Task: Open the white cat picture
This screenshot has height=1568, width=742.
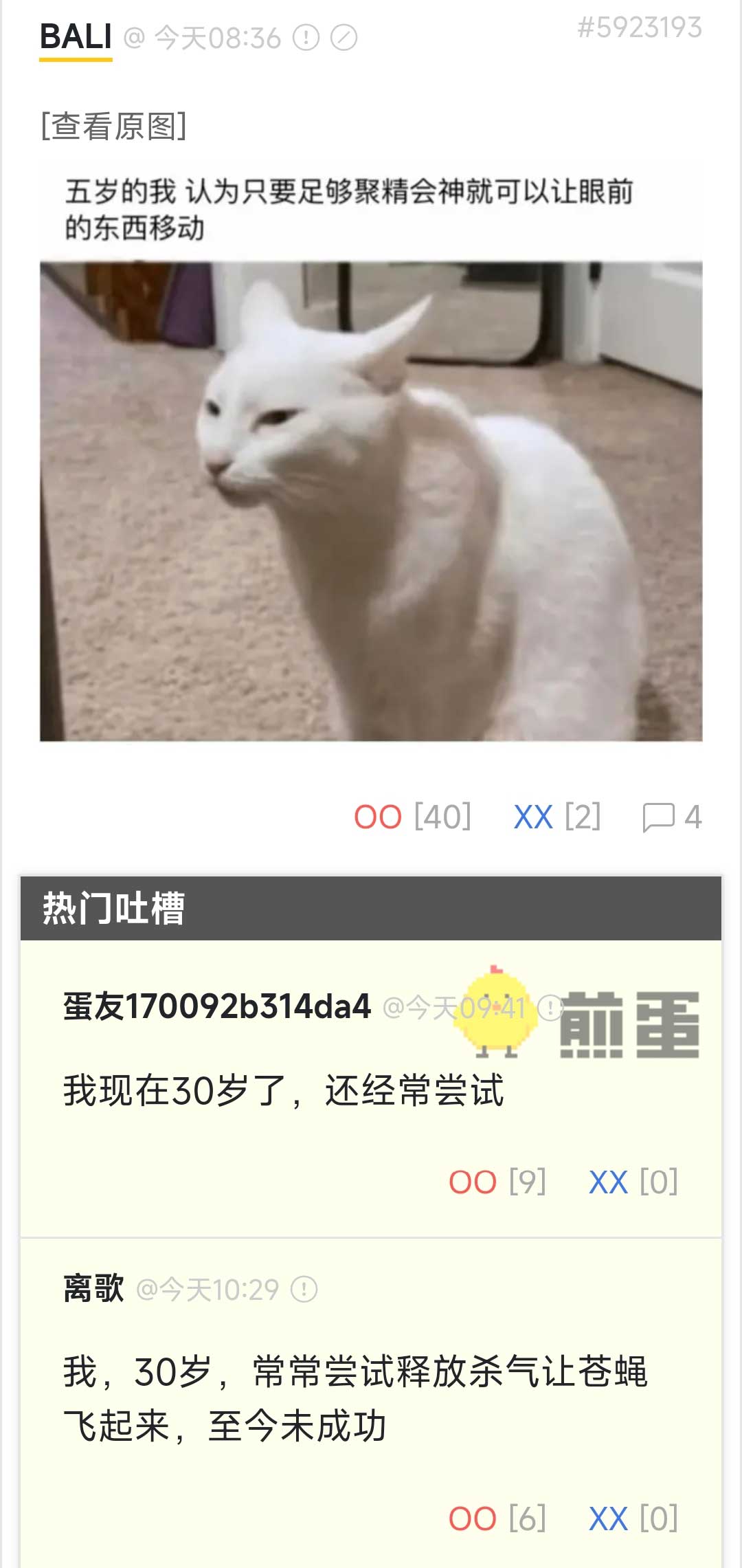Action: click(371, 500)
